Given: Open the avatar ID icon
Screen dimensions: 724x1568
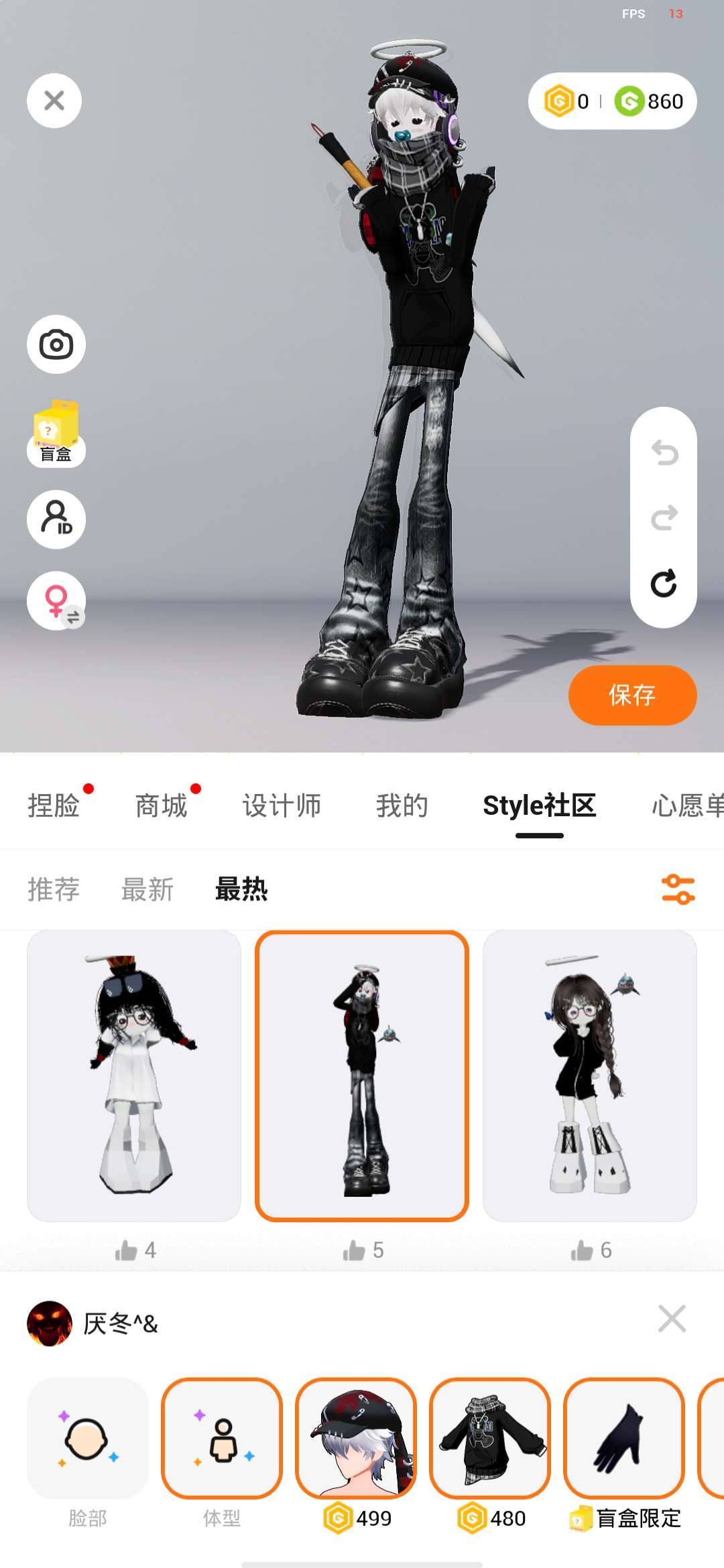Looking at the screenshot, I should (56, 519).
